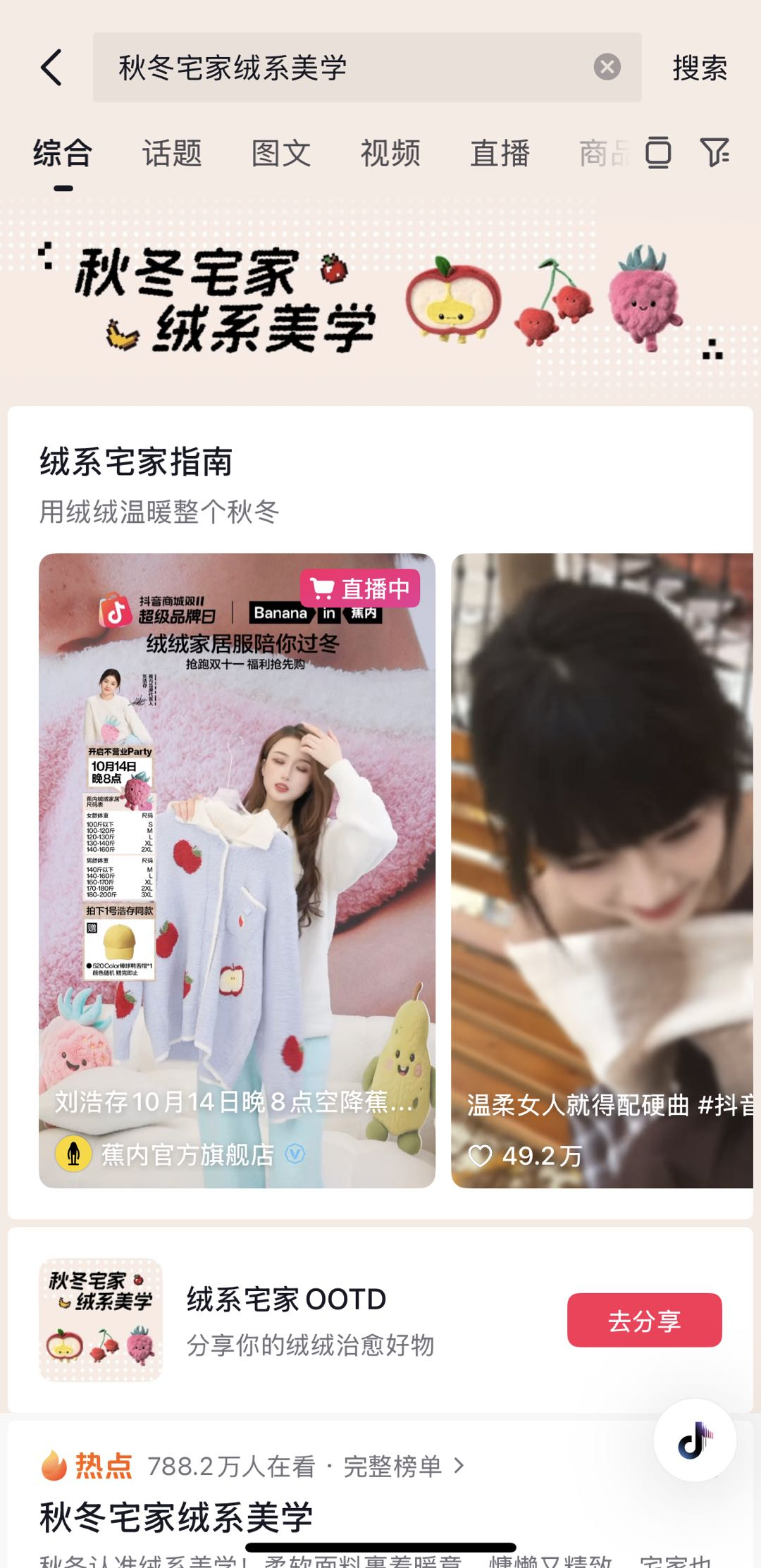The width and height of the screenshot is (761, 1568).
Task: Clear the search box text
Action: 607,68
